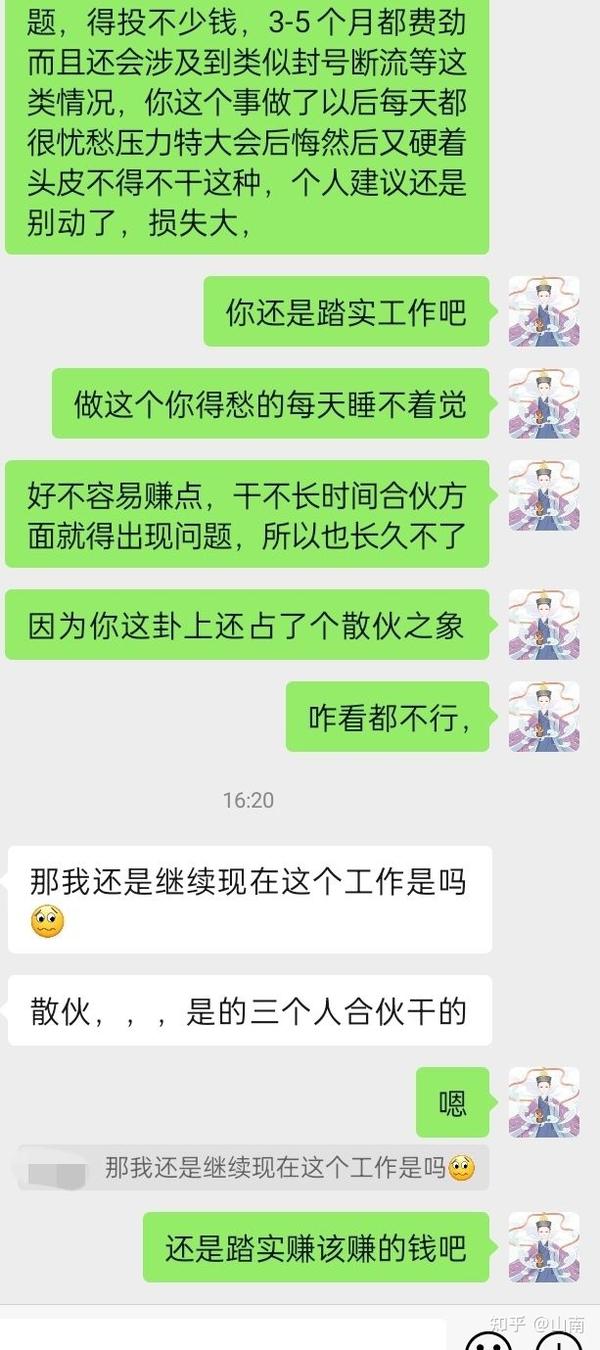The width and height of the screenshot is (600, 1350).
Task: Tap avatar beside 还是踏实赚该赚的钱吧 message
Action: coord(543,1247)
